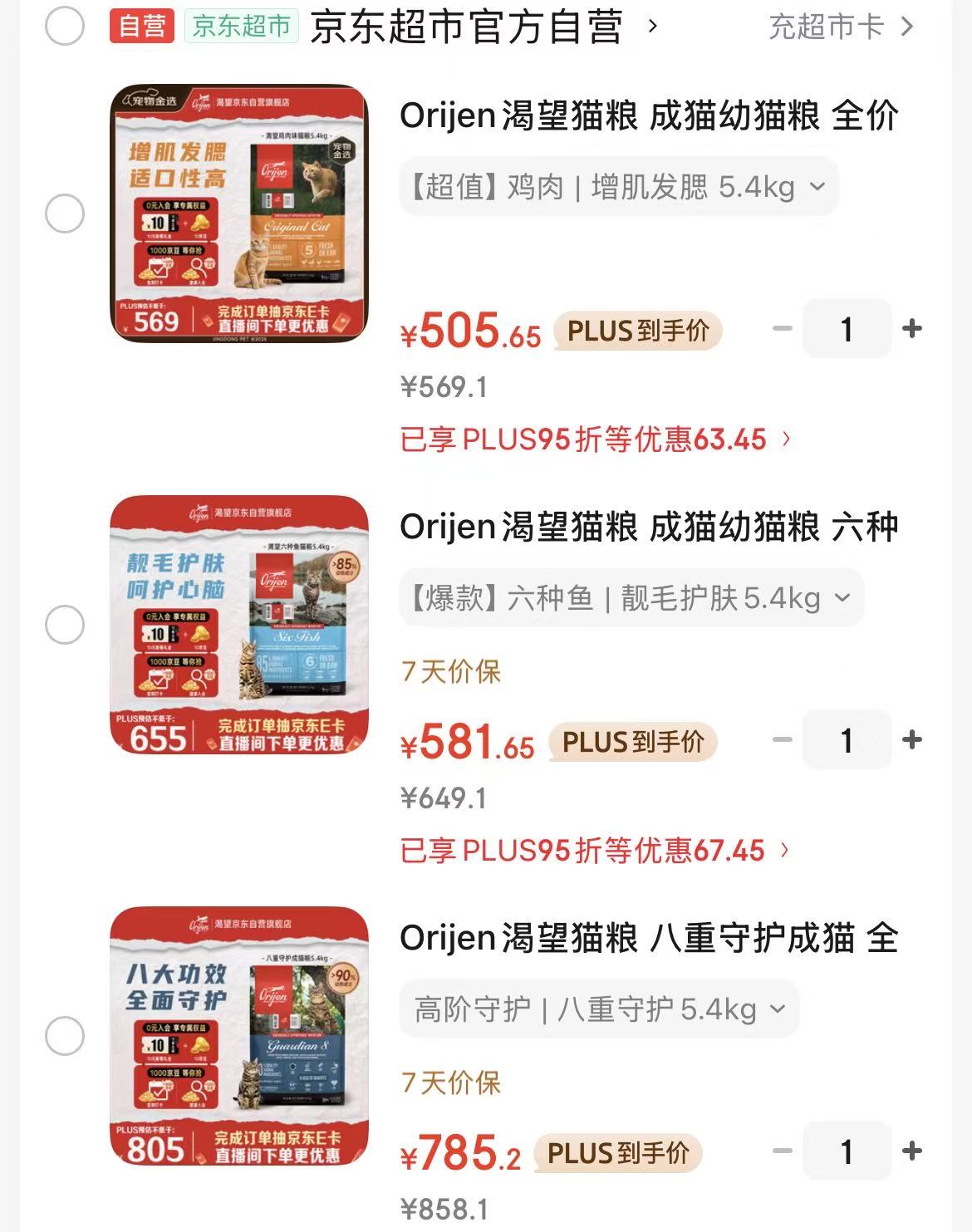Increase quantity of the ¥505.65 cat food
This screenshot has height=1232, width=972.
[x=912, y=329]
